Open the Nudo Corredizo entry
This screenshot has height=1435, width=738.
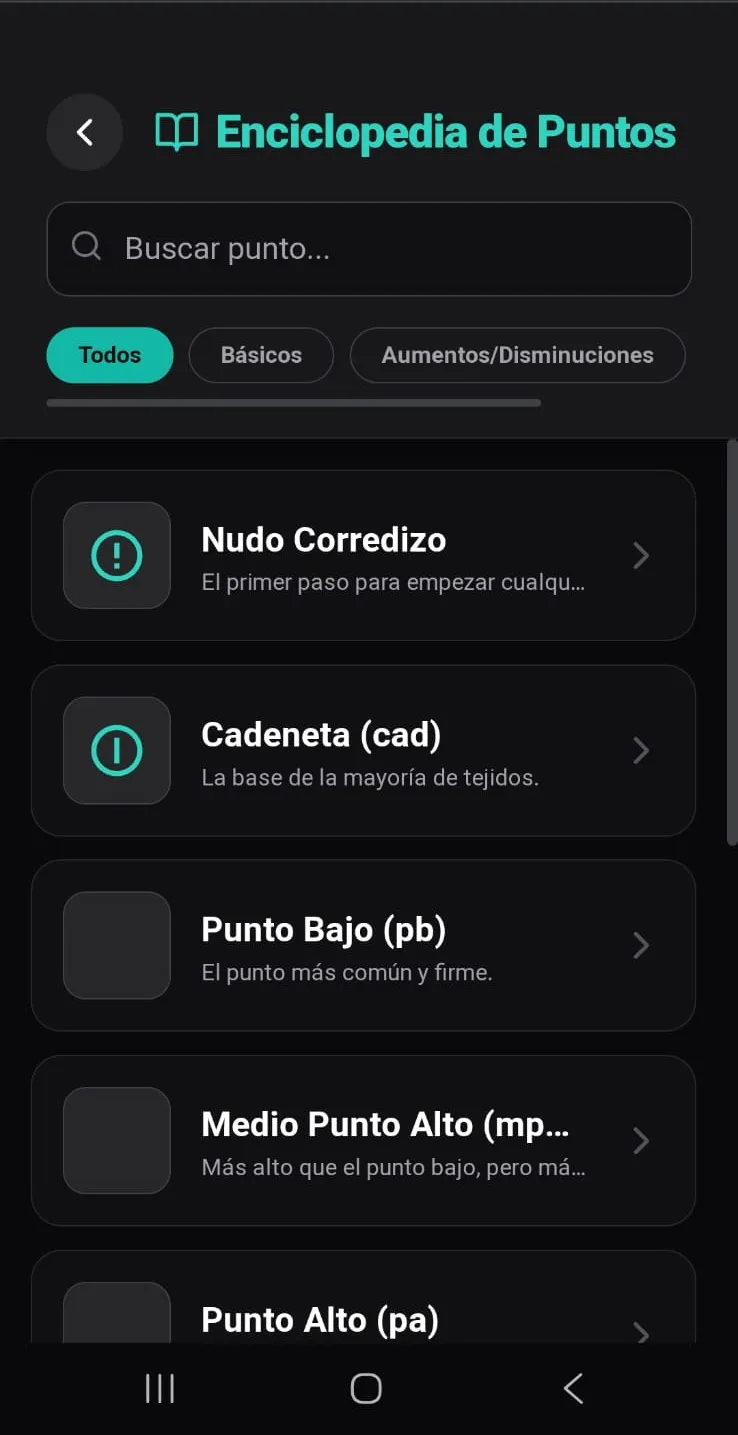[x=363, y=555]
